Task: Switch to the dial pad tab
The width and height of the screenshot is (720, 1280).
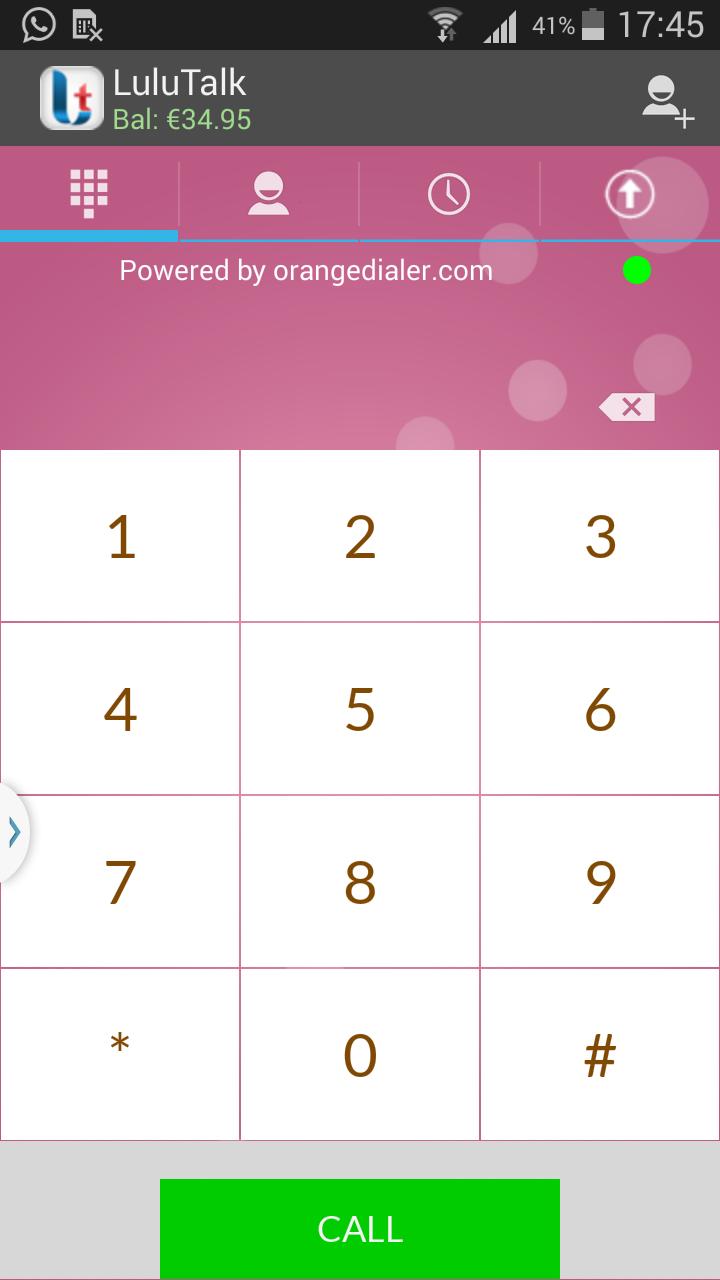Action: [89, 194]
